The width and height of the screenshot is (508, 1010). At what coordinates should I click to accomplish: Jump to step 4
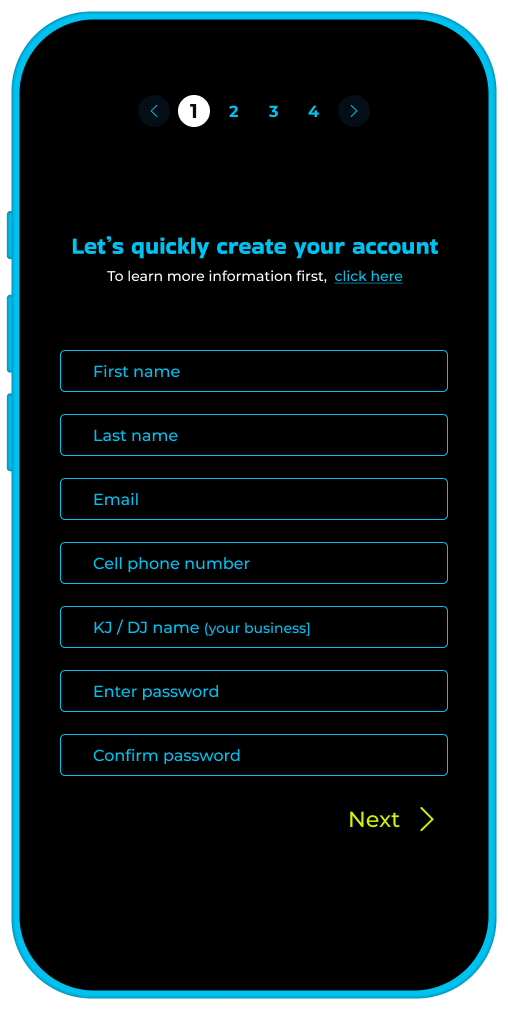pos(314,111)
